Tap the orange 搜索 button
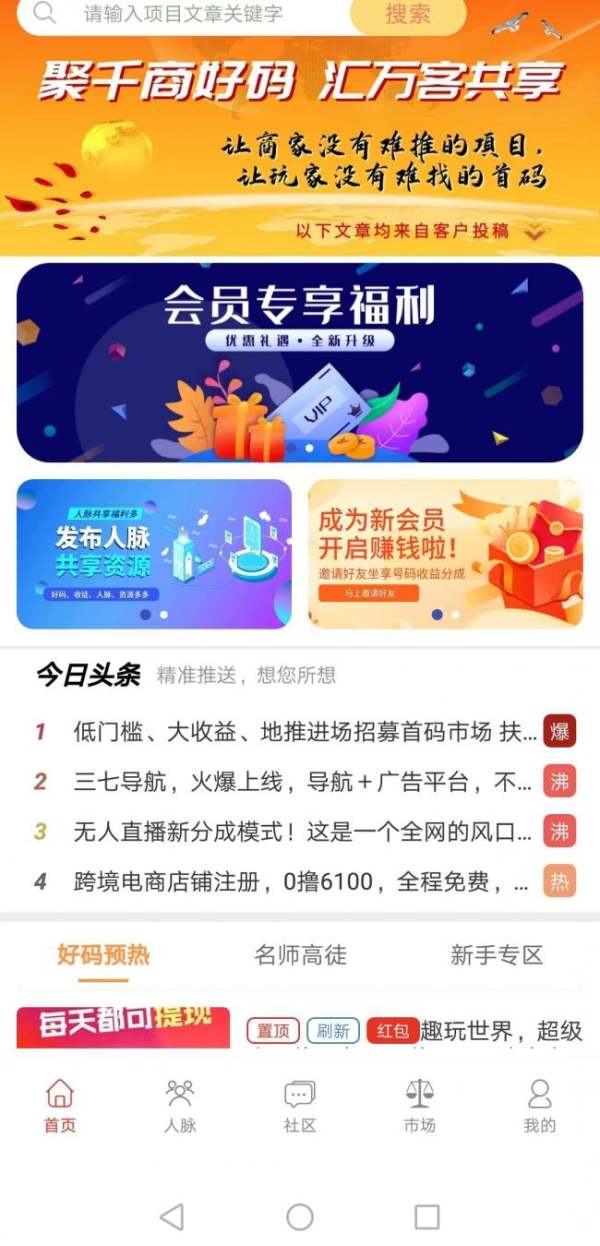This screenshot has width=600, height=1246. click(408, 15)
